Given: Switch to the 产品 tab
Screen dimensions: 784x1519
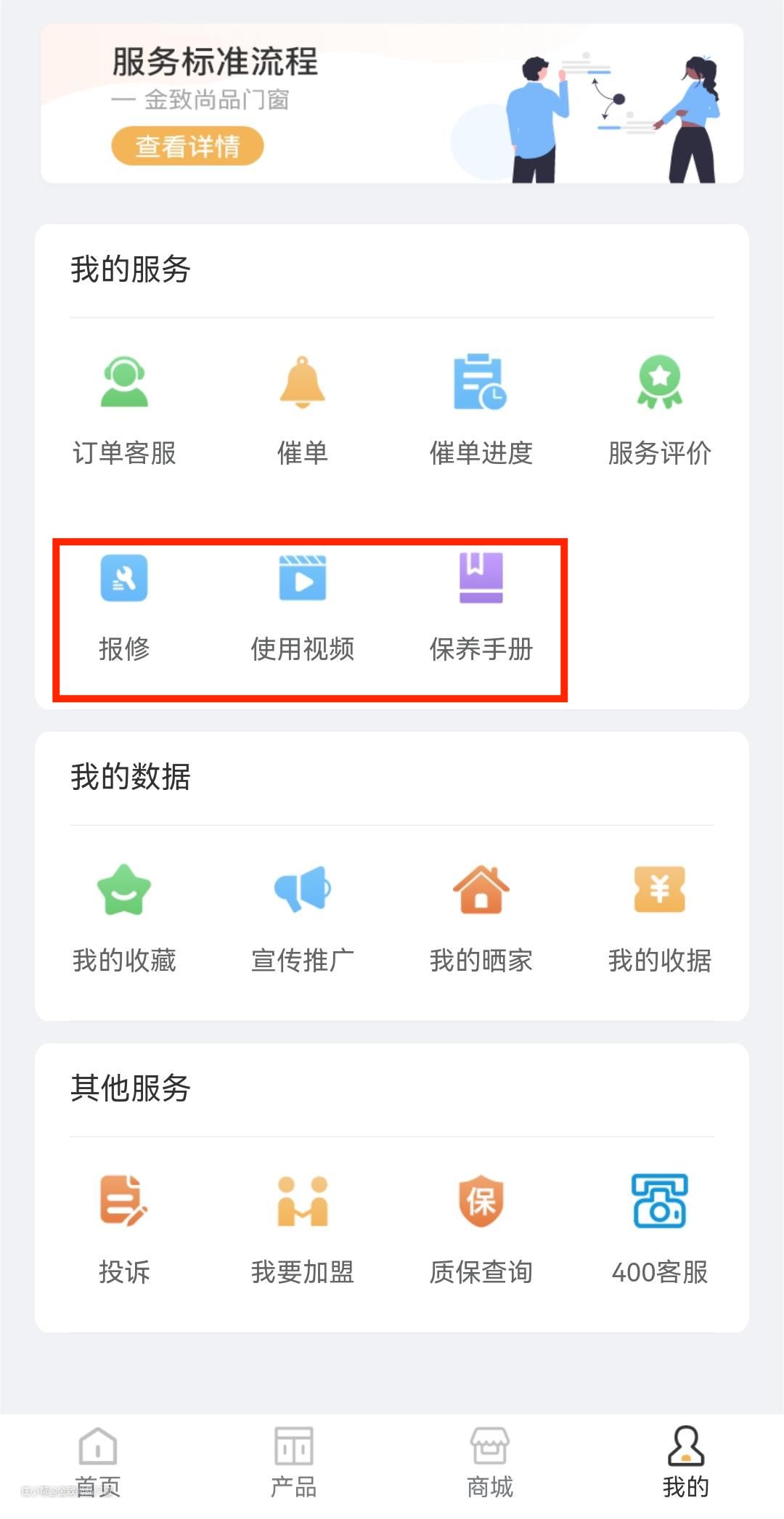Looking at the screenshot, I should (x=293, y=1462).
